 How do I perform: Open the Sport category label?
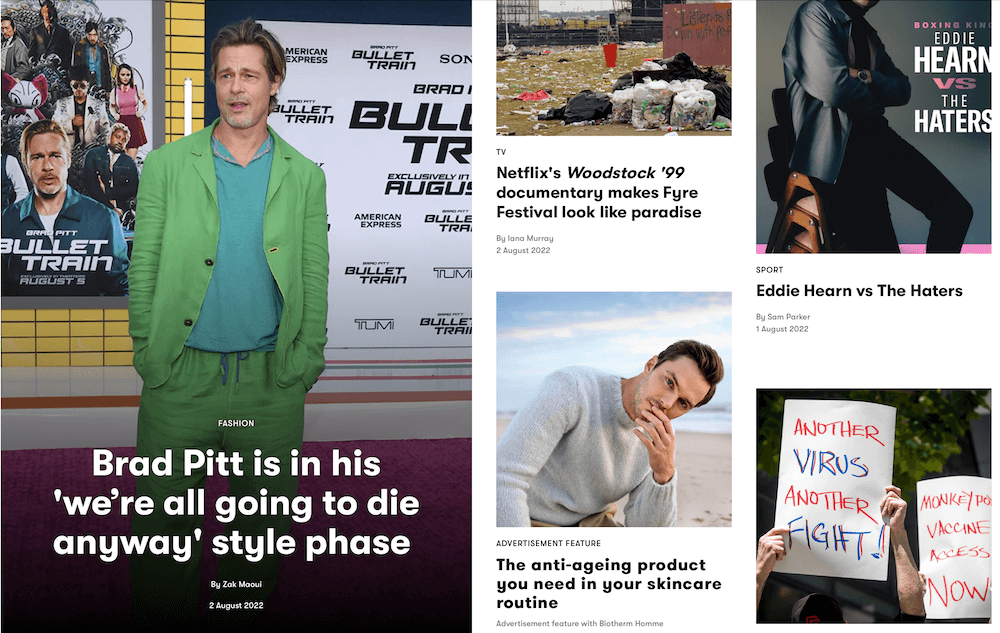[x=769, y=270]
